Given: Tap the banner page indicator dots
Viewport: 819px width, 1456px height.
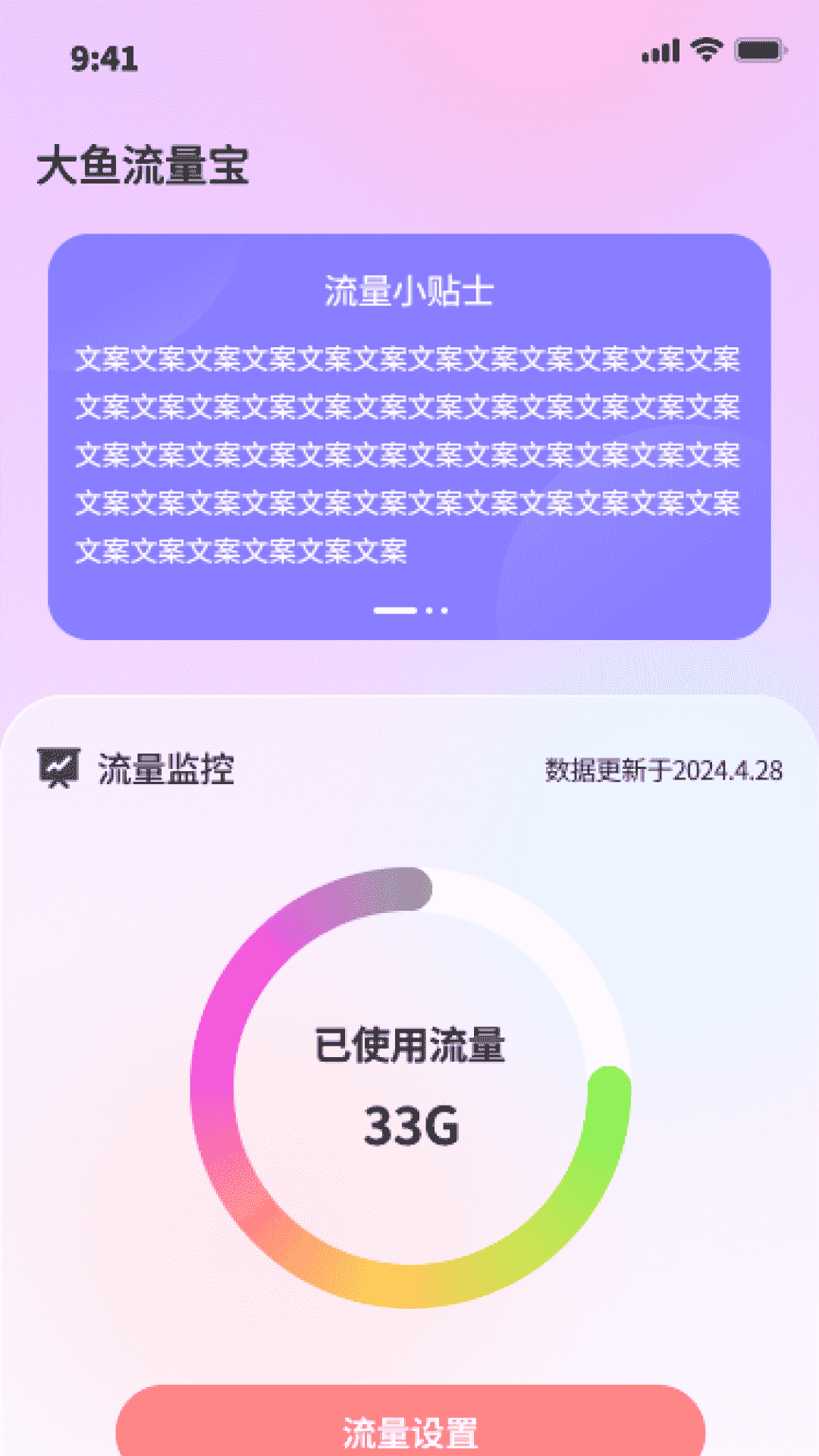Looking at the screenshot, I should coord(410,610).
